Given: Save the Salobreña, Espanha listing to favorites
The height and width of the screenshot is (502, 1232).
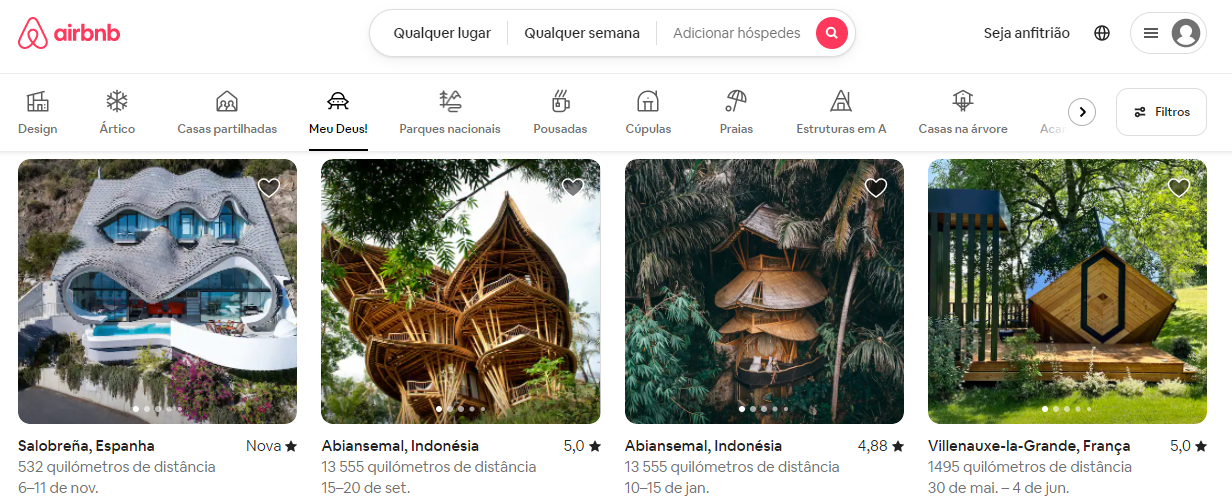Looking at the screenshot, I should coord(268,187).
